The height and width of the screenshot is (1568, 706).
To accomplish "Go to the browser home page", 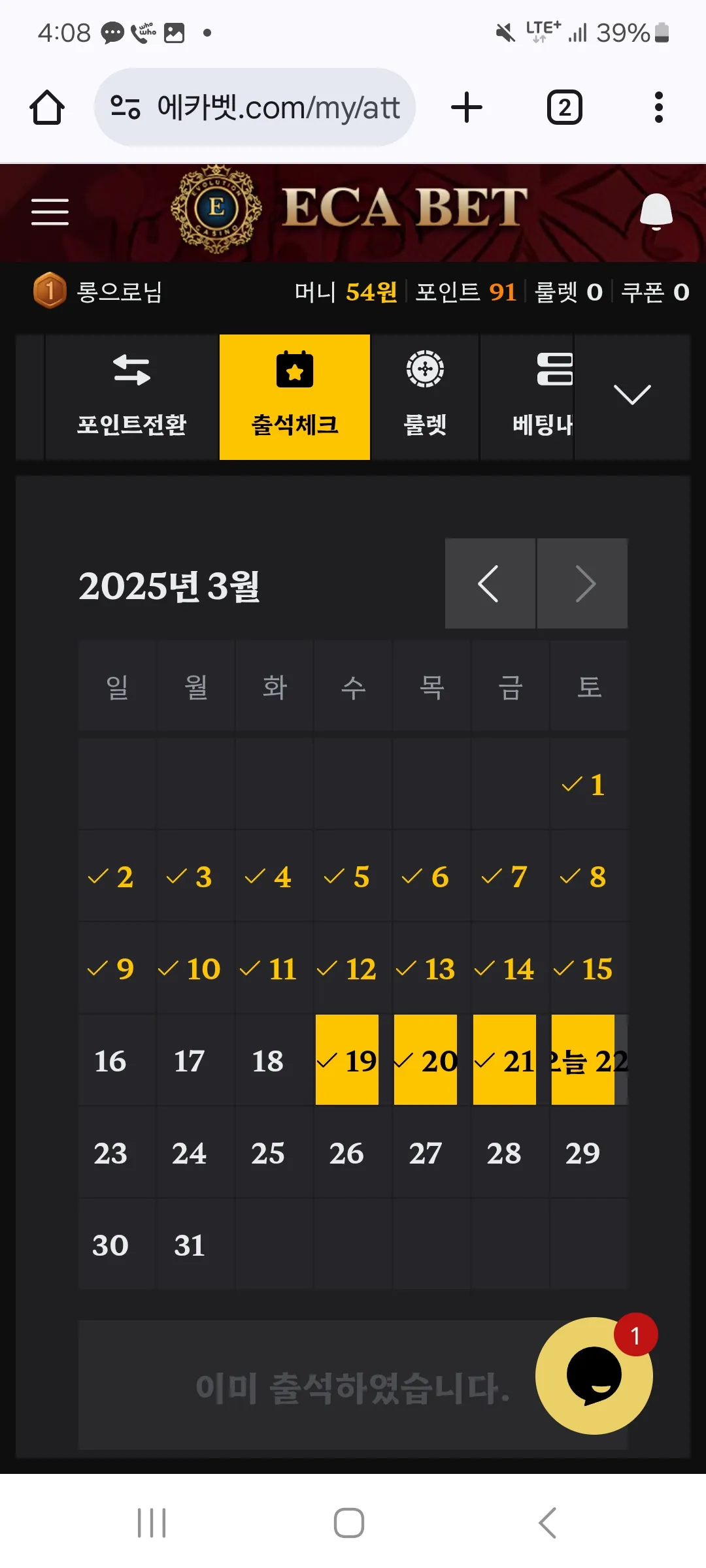I will tap(47, 107).
